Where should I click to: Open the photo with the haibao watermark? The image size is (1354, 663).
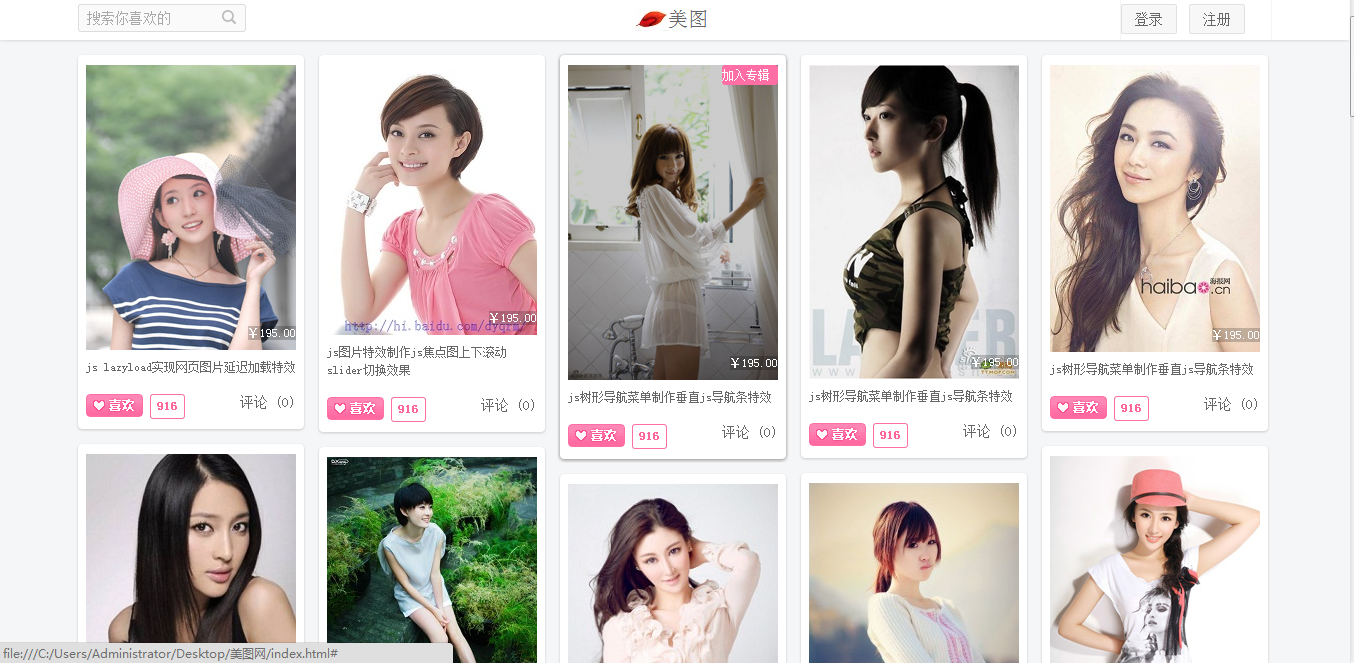pos(1154,208)
